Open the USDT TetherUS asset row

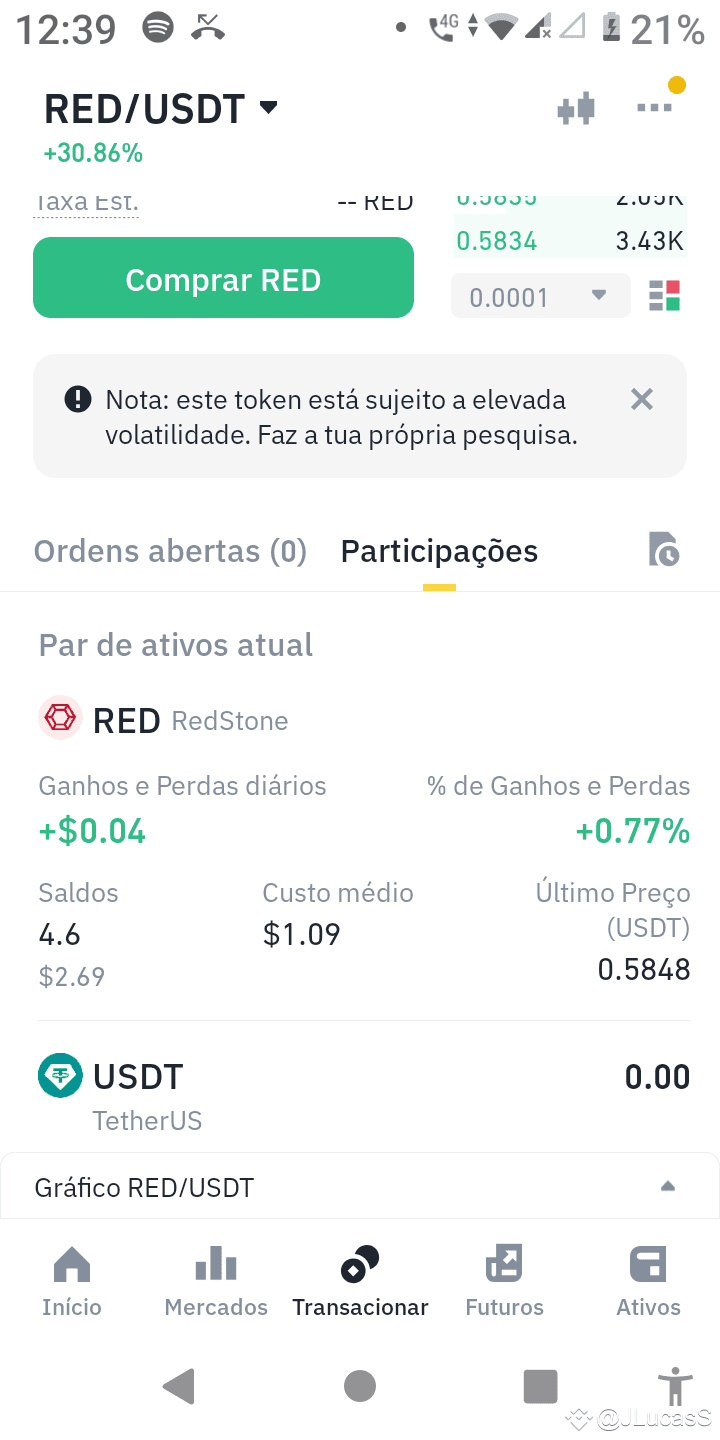point(364,1094)
